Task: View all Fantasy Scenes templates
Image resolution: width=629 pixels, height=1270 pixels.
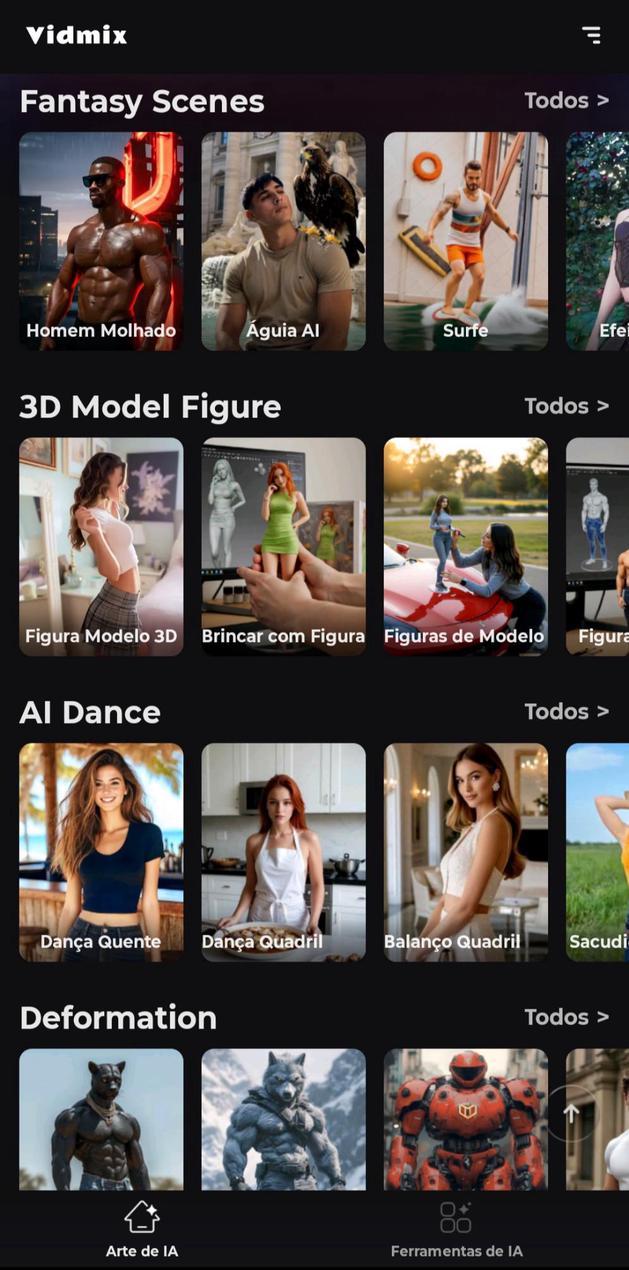Action: coord(566,100)
